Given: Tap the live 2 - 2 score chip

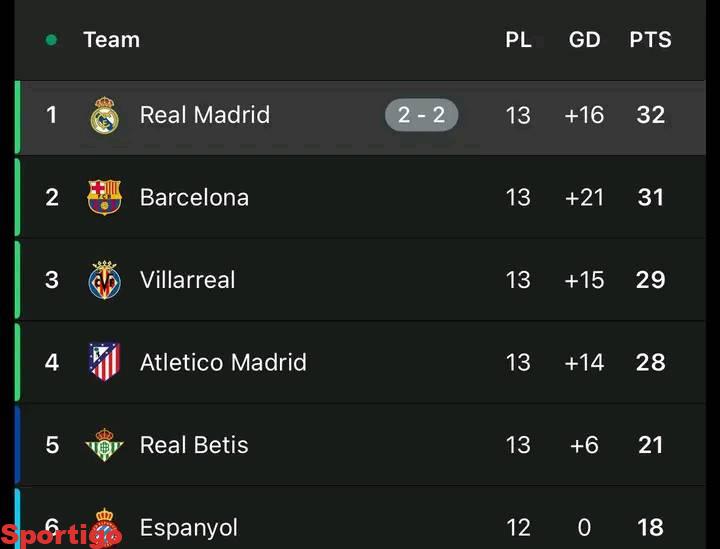Looking at the screenshot, I should click(421, 115).
